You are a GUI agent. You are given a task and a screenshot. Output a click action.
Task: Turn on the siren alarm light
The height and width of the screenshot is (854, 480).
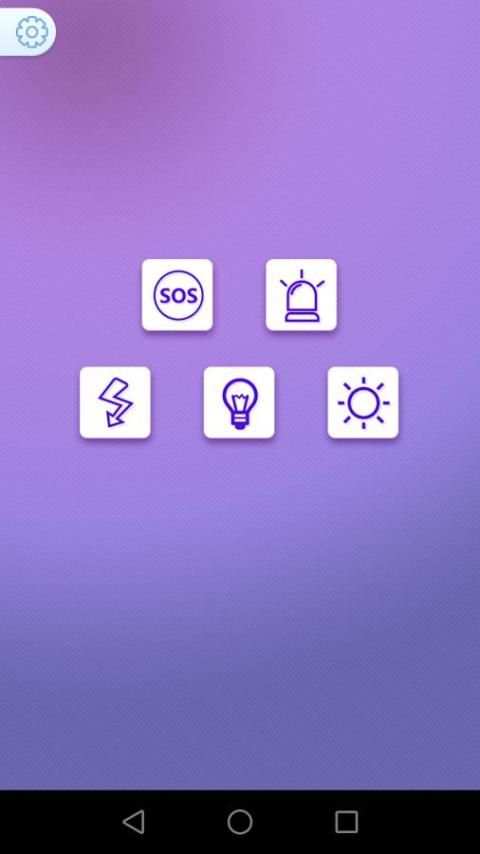coord(301,295)
